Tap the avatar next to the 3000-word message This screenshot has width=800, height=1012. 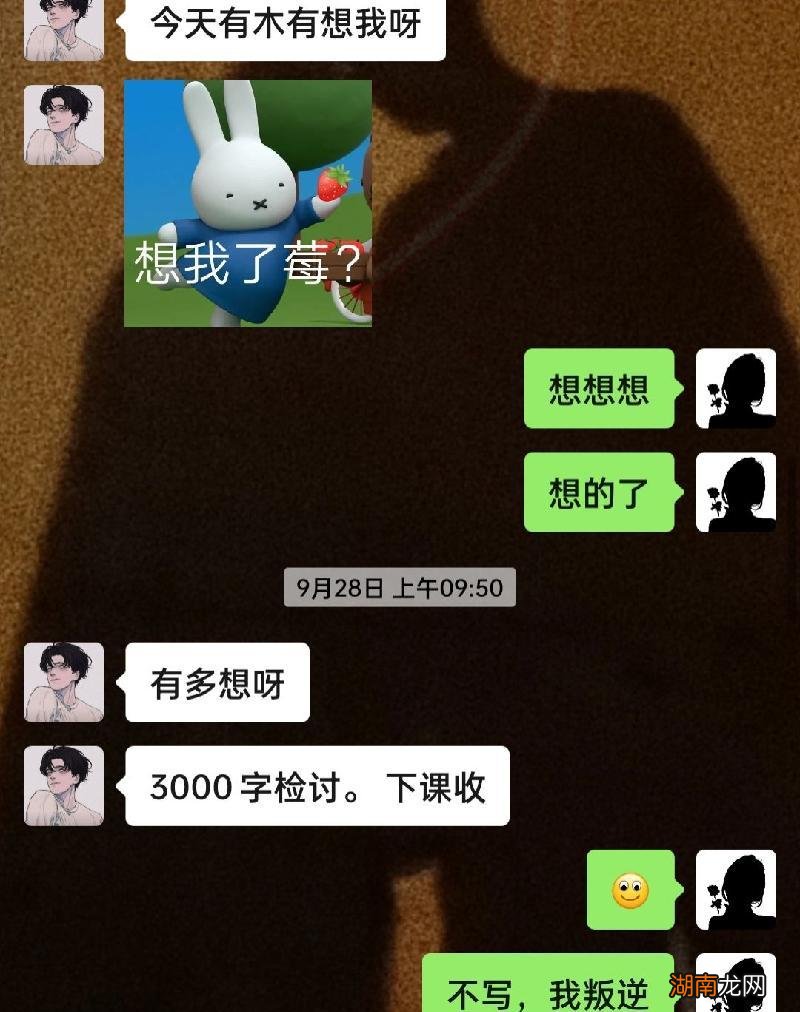(62, 787)
